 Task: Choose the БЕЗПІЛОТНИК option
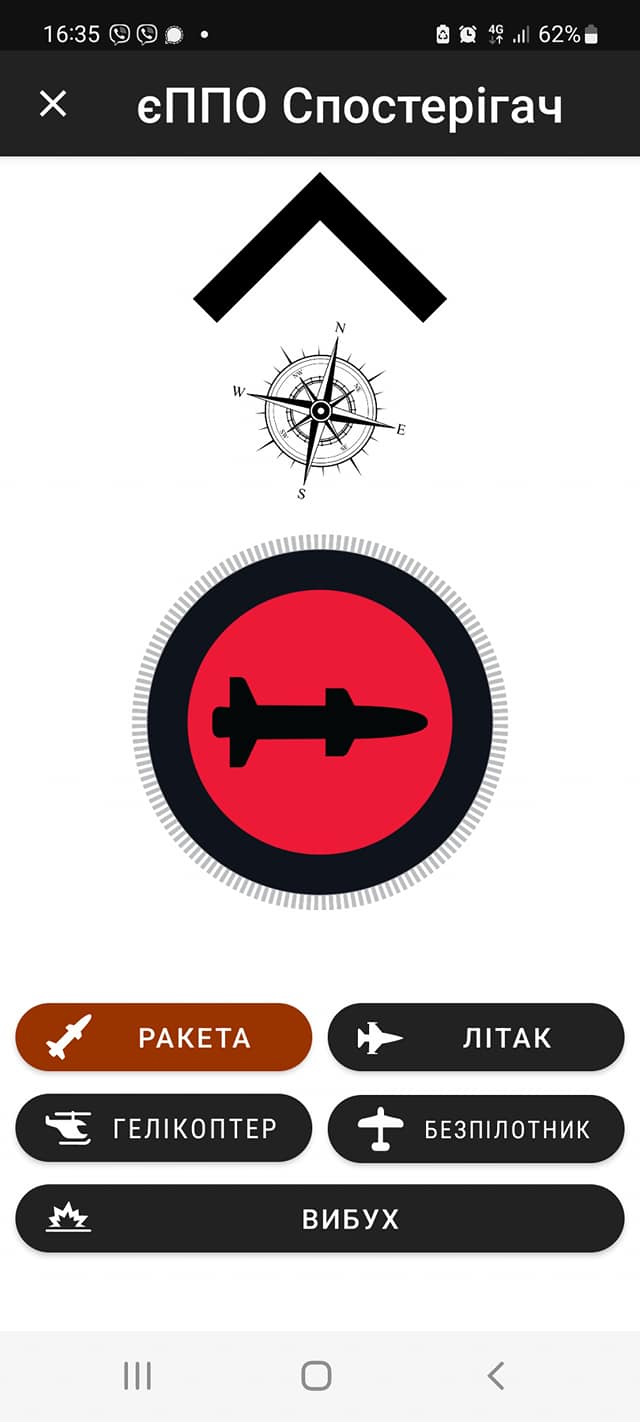pos(476,1128)
